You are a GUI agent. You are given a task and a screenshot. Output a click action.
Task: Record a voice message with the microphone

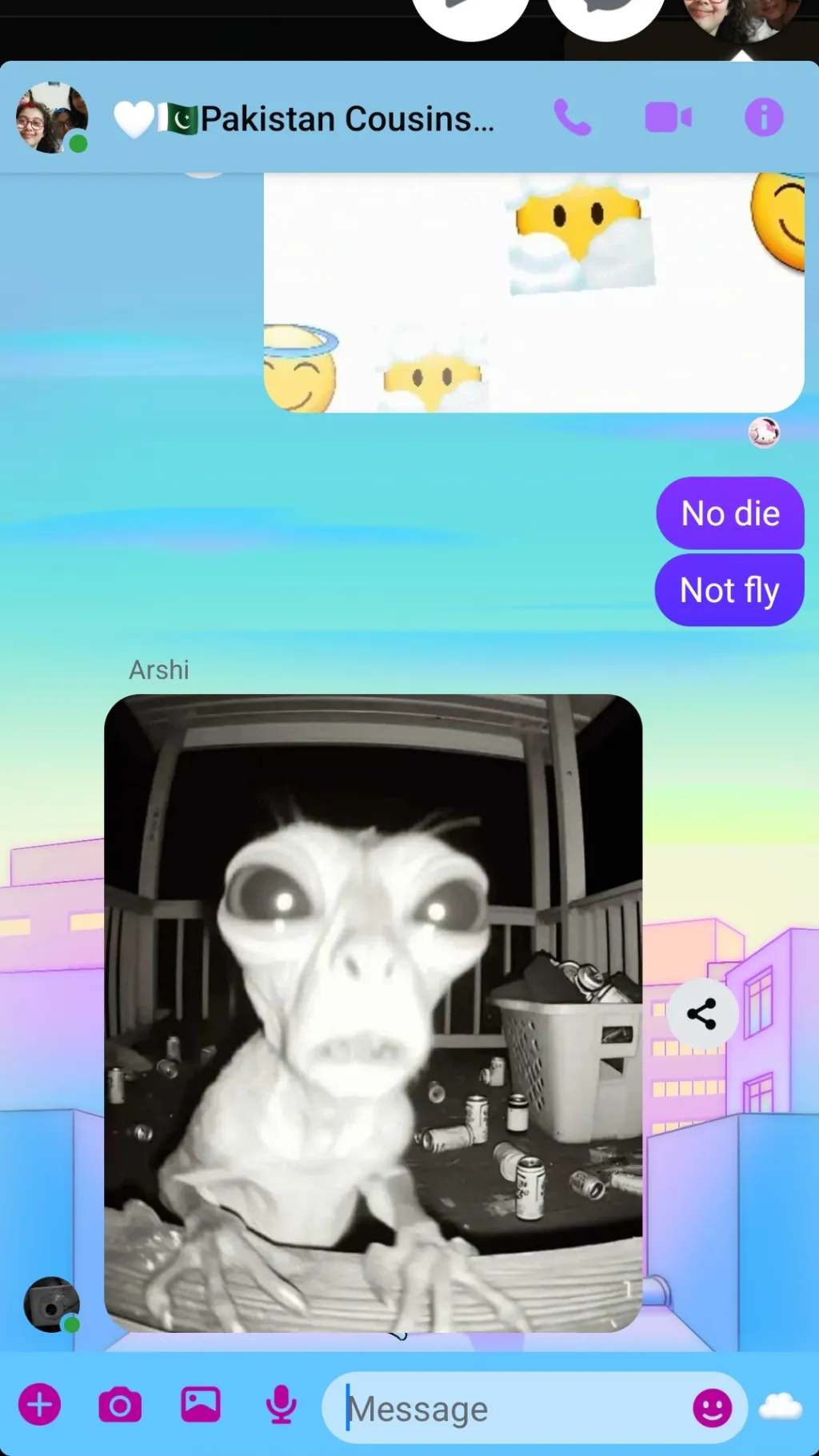pyautogui.click(x=281, y=1405)
